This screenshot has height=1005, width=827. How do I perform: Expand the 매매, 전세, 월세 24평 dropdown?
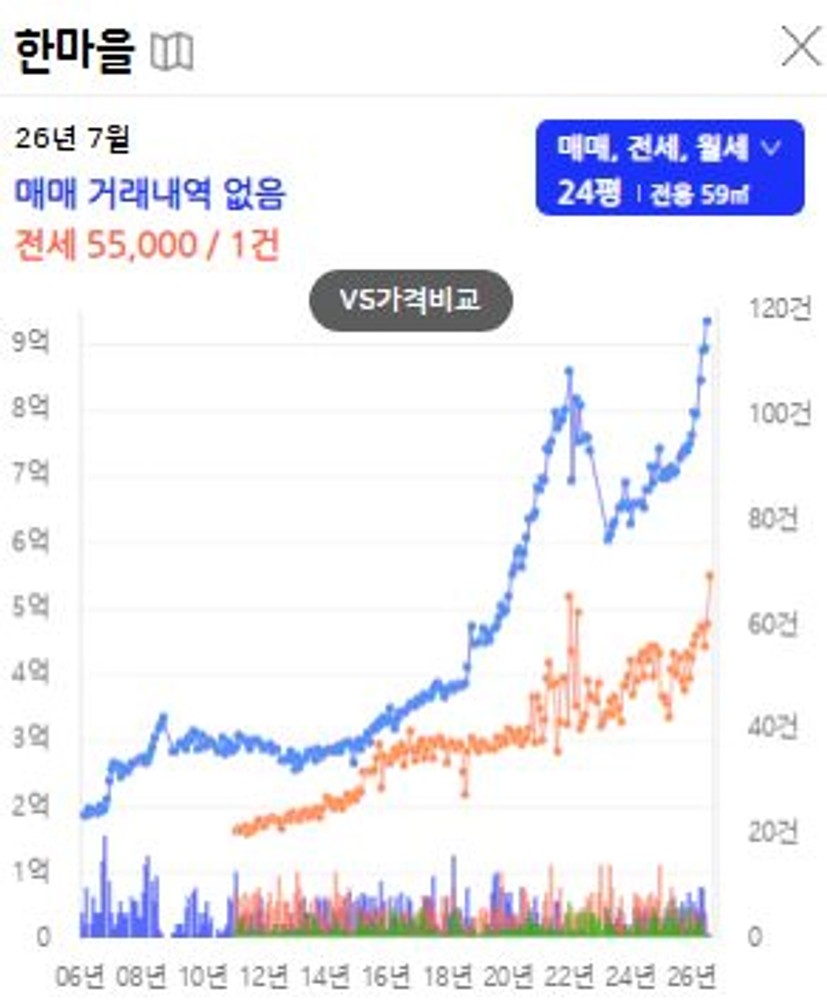[670, 167]
